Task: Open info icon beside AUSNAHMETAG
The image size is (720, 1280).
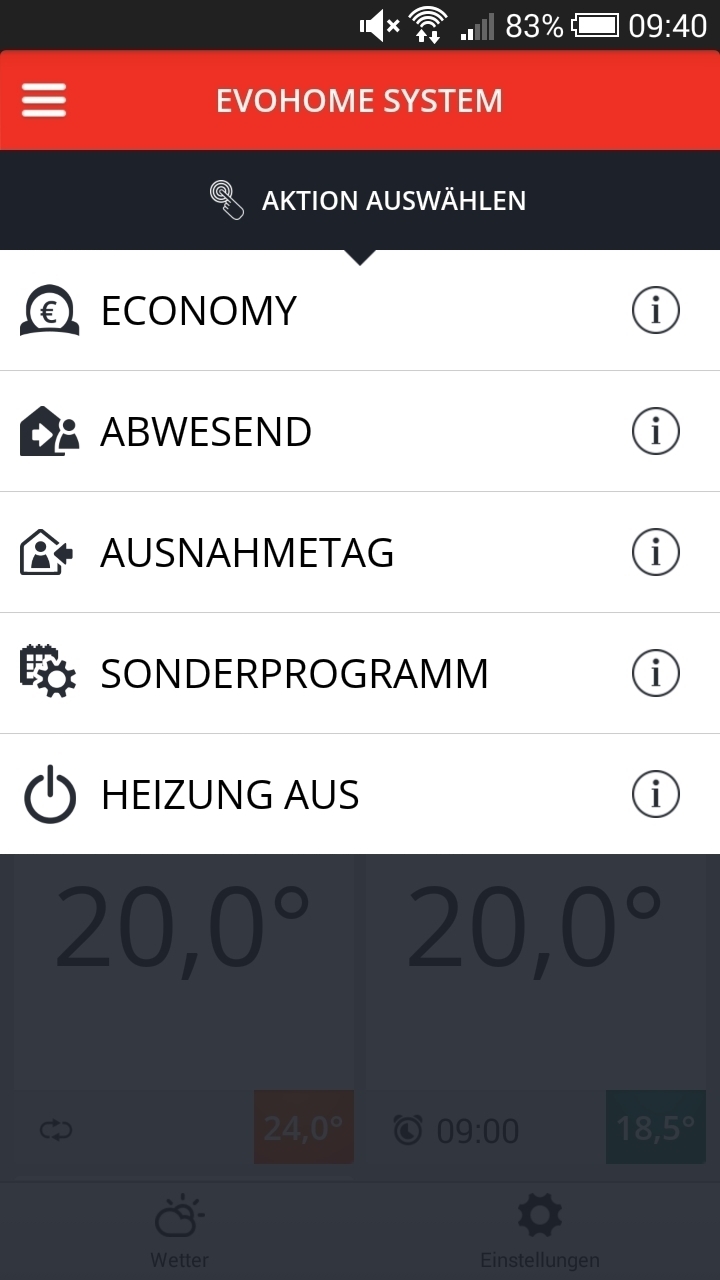Action: pos(656,552)
